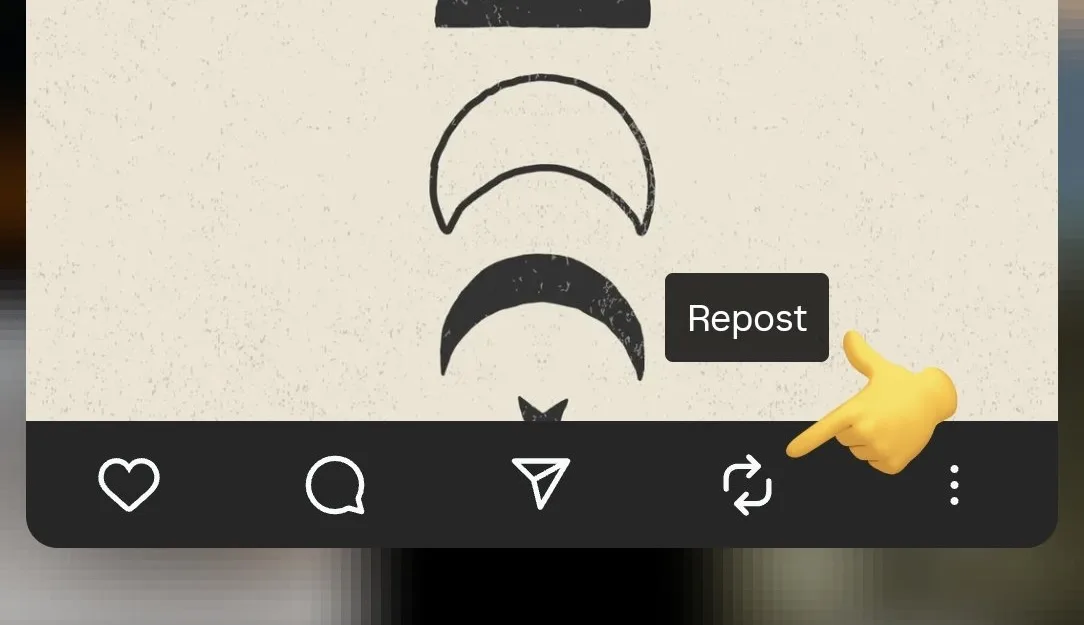Repost this post using the arrows icon
The width and height of the screenshot is (1084, 625).
point(748,485)
